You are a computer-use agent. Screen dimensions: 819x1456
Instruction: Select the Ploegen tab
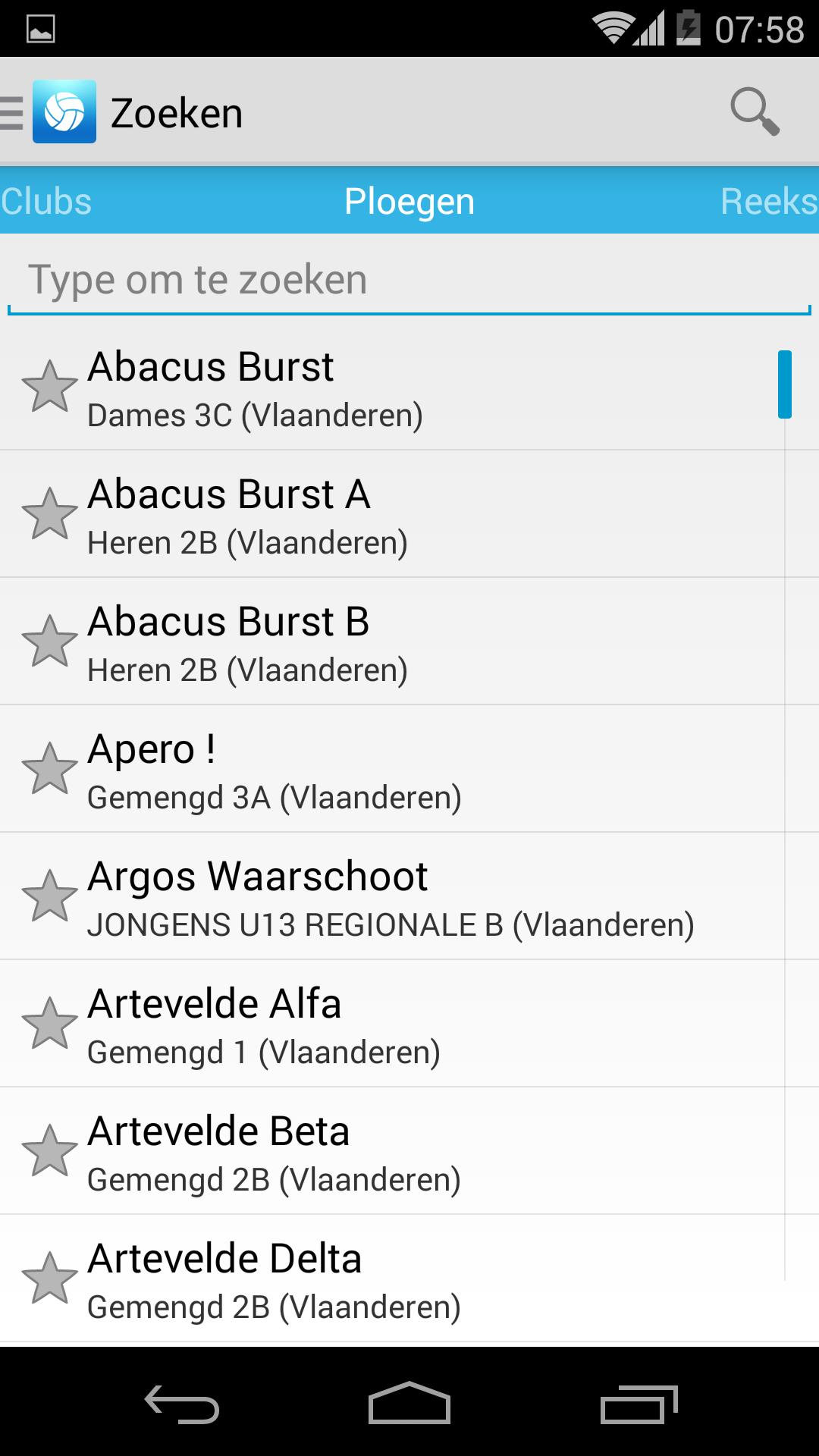coord(409,202)
